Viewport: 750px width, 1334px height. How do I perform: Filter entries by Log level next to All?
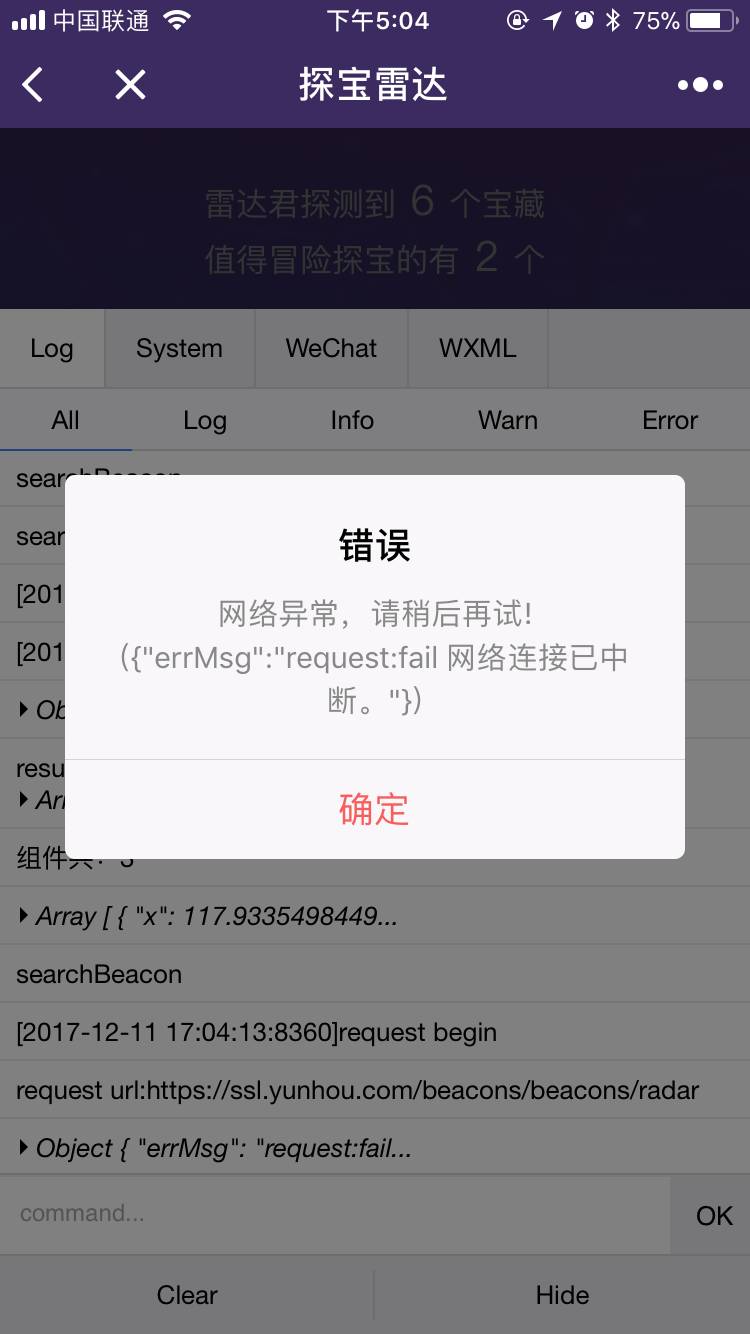point(205,420)
